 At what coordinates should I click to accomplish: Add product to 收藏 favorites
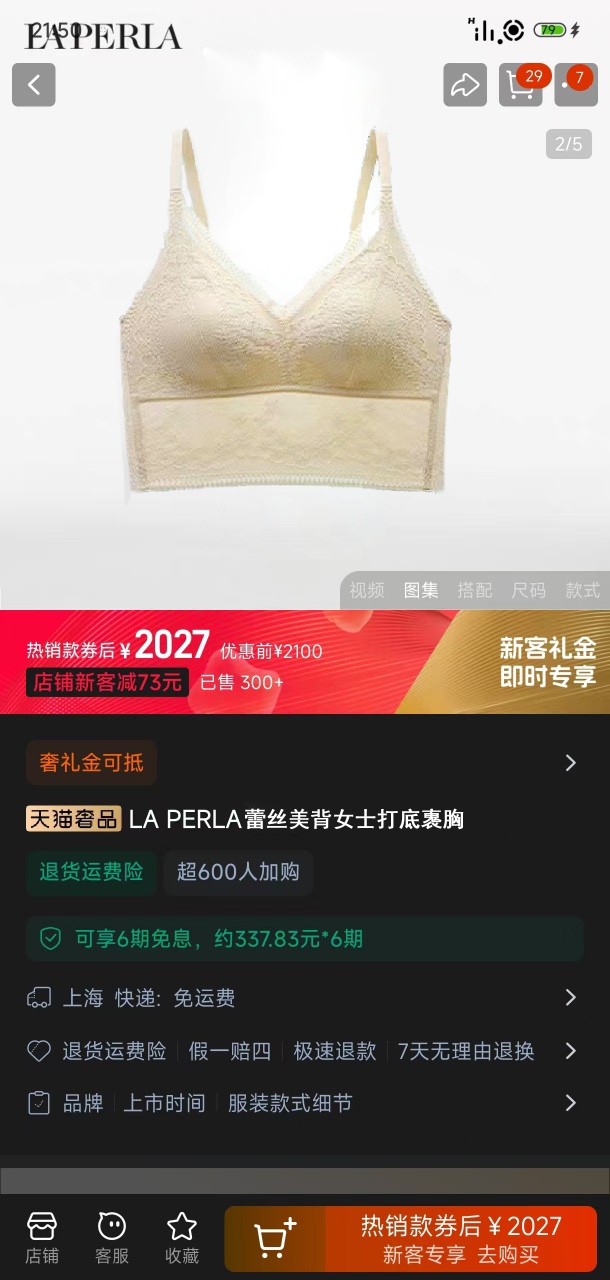pyautogui.click(x=182, y=1238)
